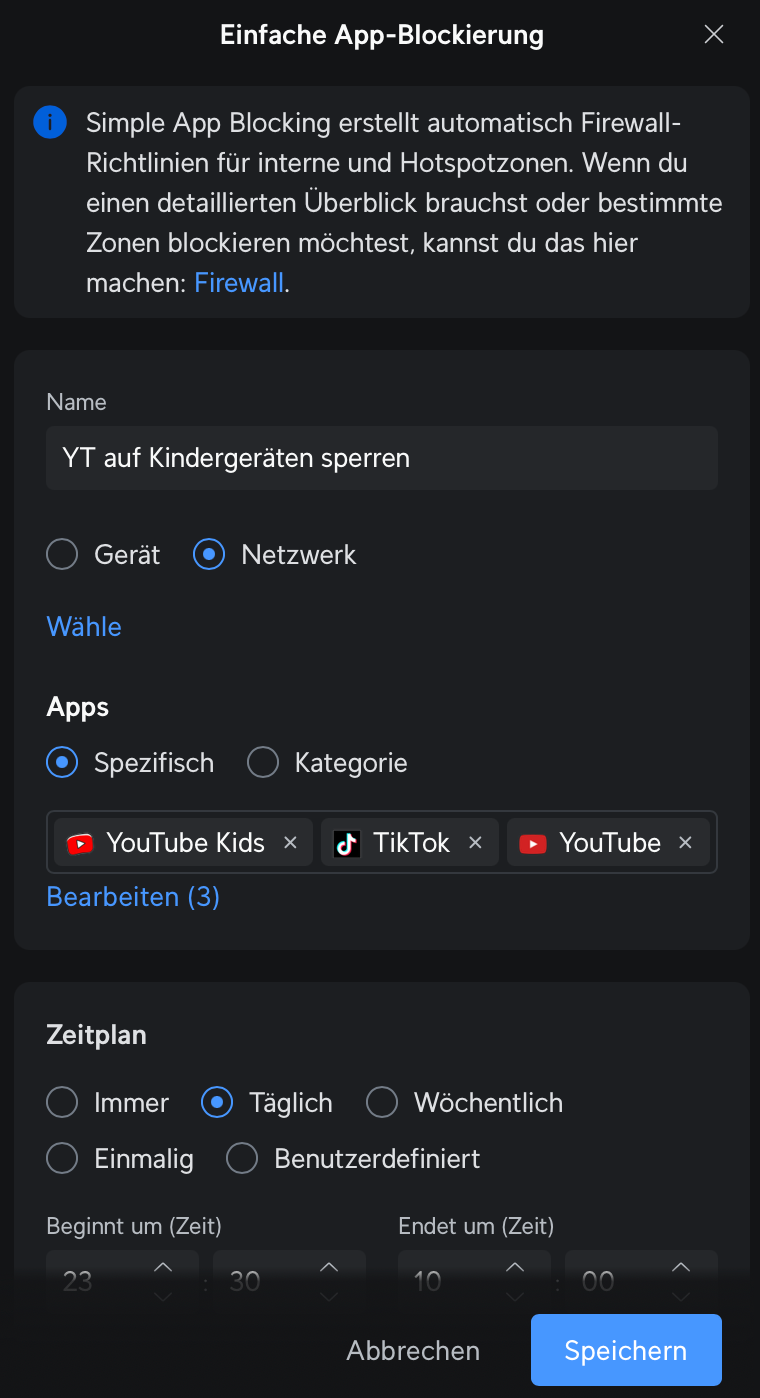Set schedule to Einmalig

pyautogui.click(x=63, y=1159)
